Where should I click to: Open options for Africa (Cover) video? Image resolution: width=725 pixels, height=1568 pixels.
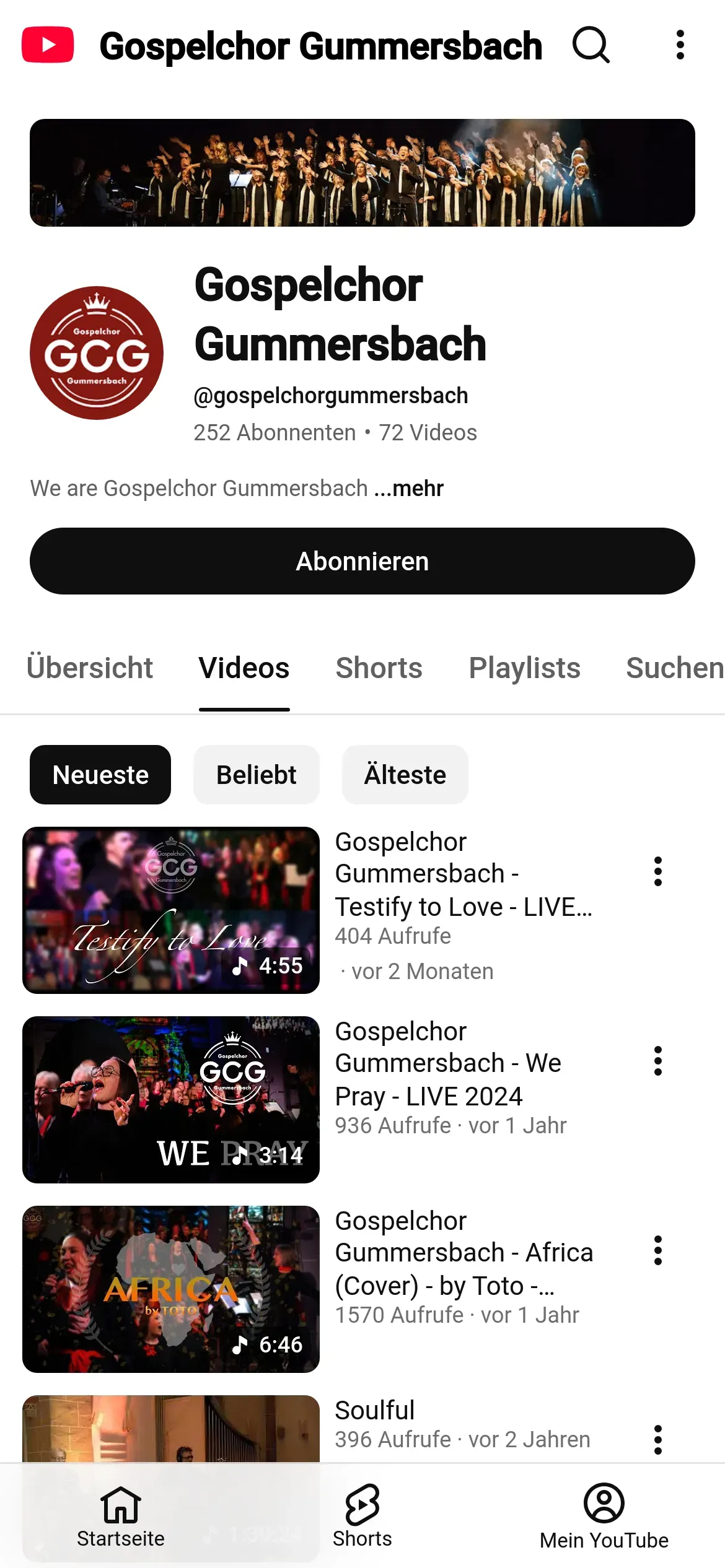pos(658,1251)
